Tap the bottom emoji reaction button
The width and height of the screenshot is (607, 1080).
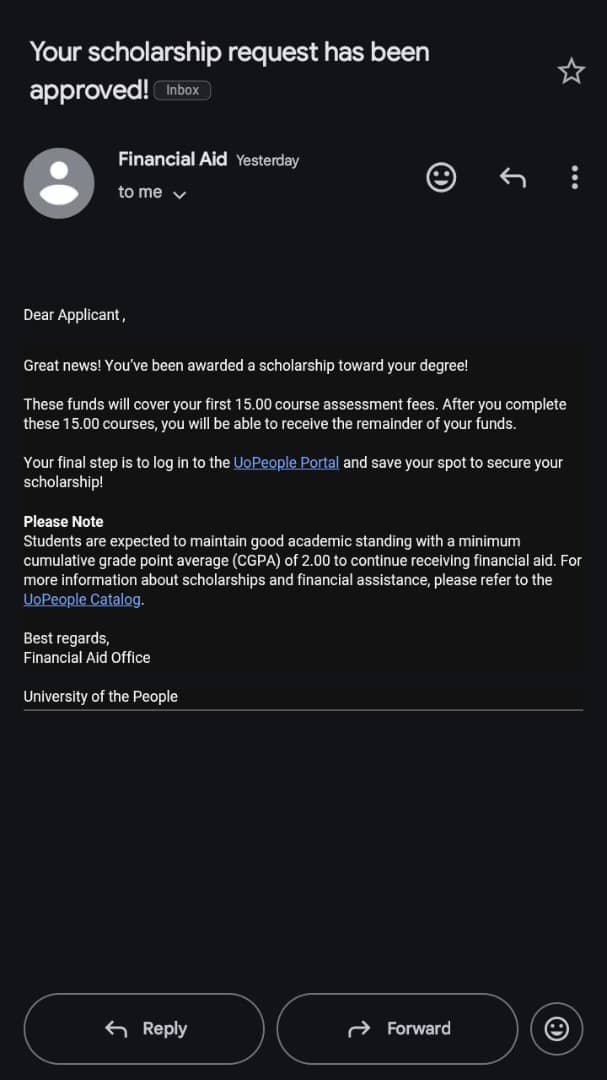[557, 1029]
